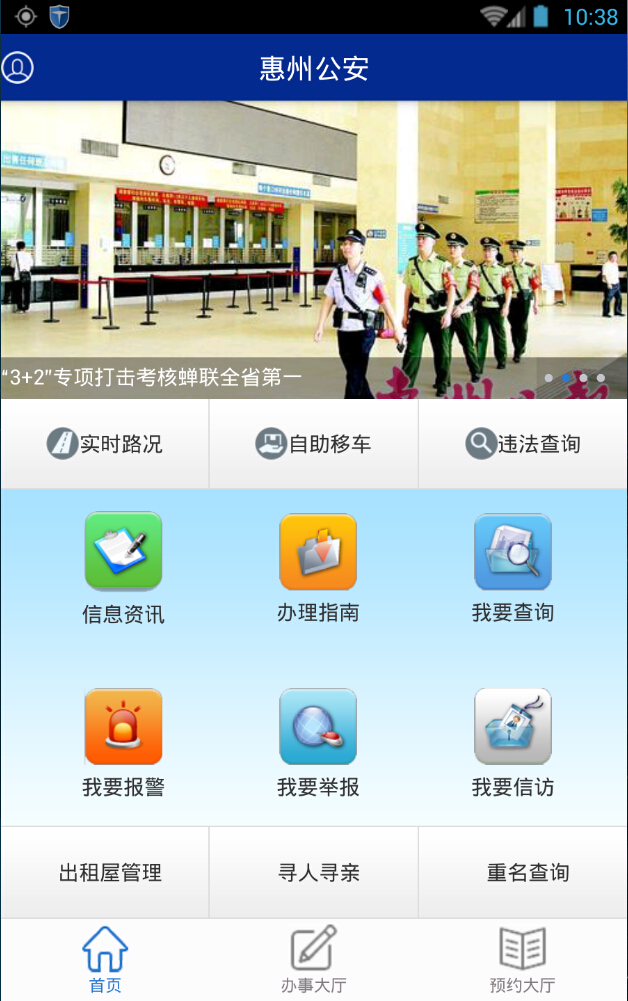The width and height of the screenshot is (628, 1001).
Task: Tap 我要报警 to report to police
Action: tap(123, 742)
